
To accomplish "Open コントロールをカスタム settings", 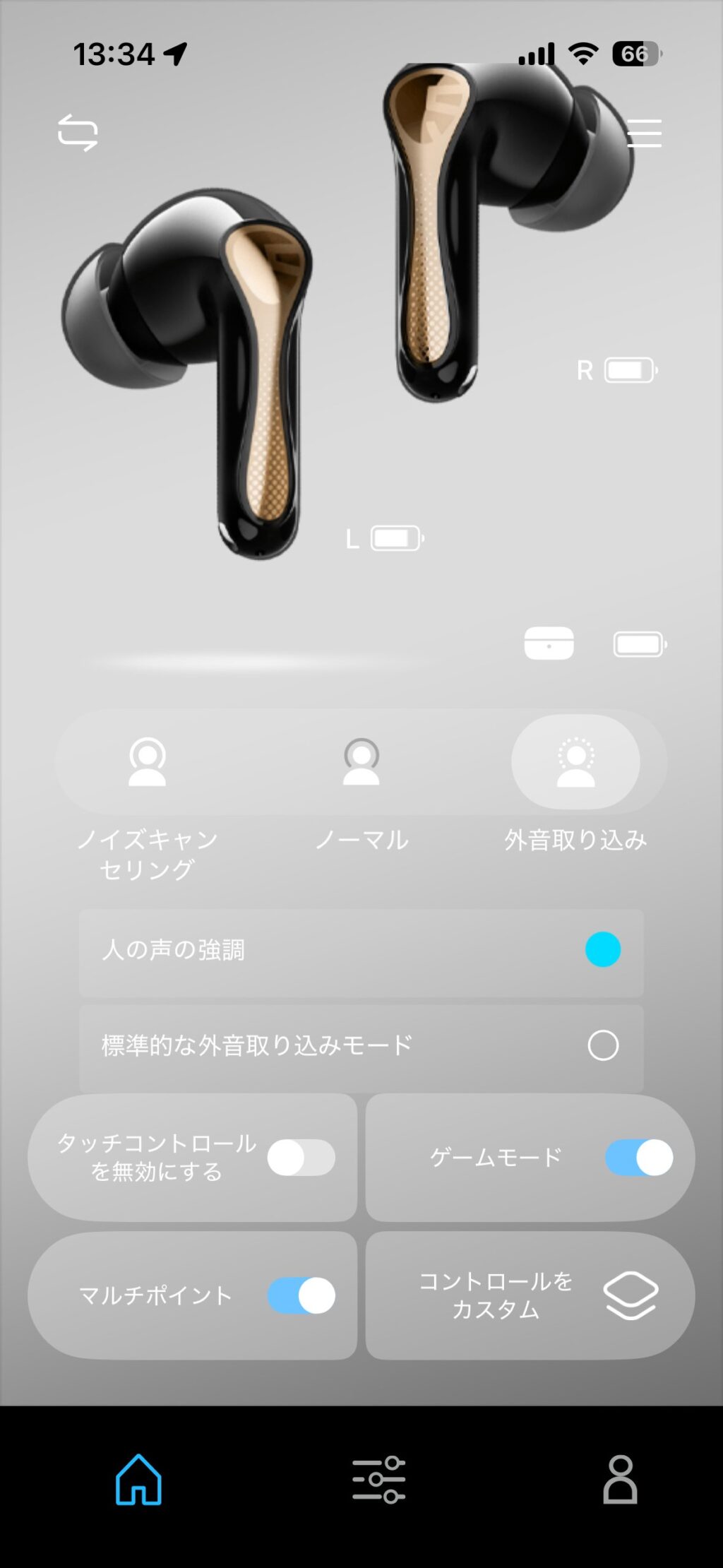I will tap(530, 1295).
